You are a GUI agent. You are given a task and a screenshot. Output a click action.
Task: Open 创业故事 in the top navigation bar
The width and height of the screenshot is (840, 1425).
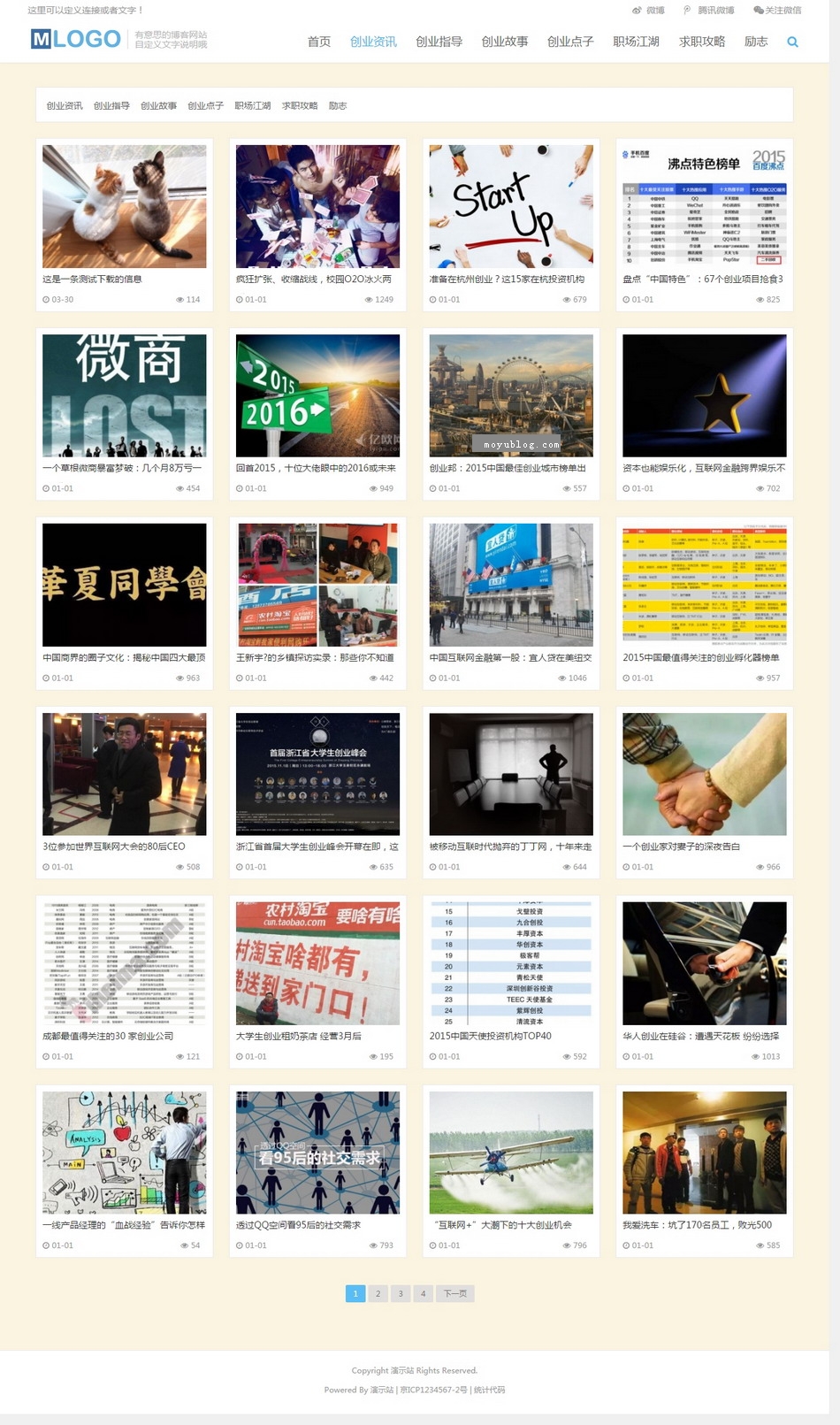click(505, 42)
